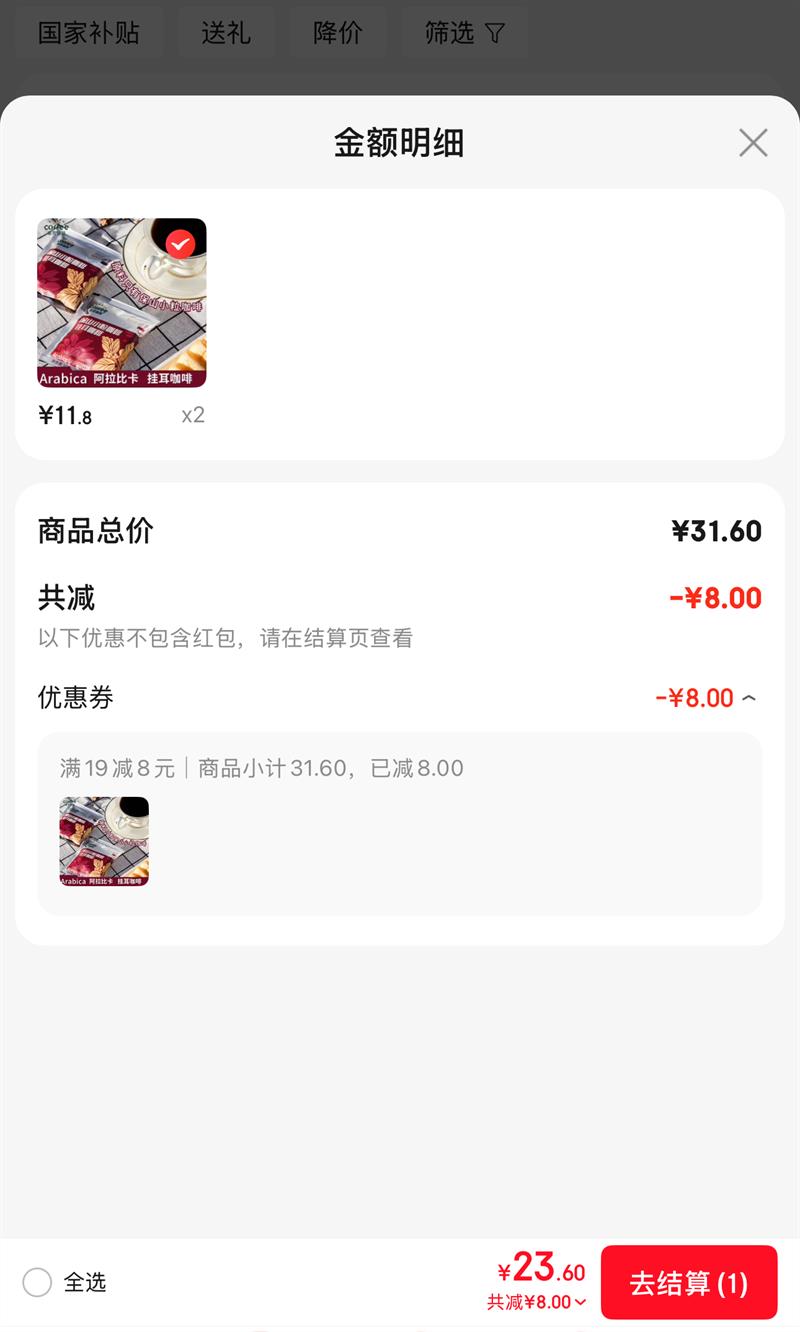800x1332 pixels.
Task: Tap 去结算 (1) to check out
Action: [688, 1282]
